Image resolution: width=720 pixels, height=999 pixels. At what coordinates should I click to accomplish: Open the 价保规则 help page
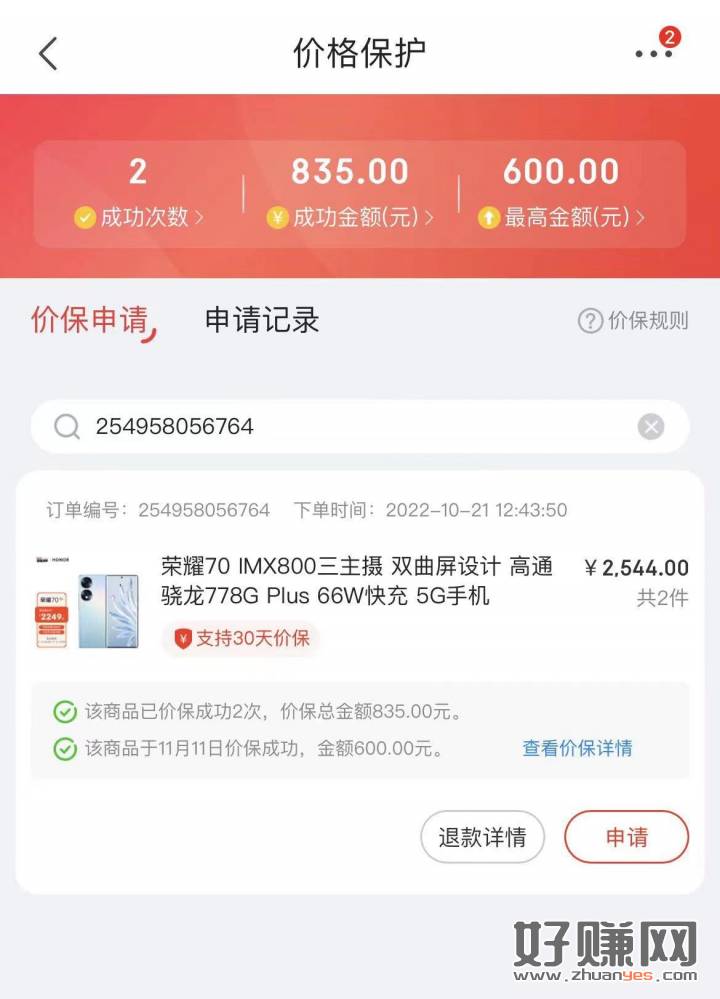(x=634, y=321)
